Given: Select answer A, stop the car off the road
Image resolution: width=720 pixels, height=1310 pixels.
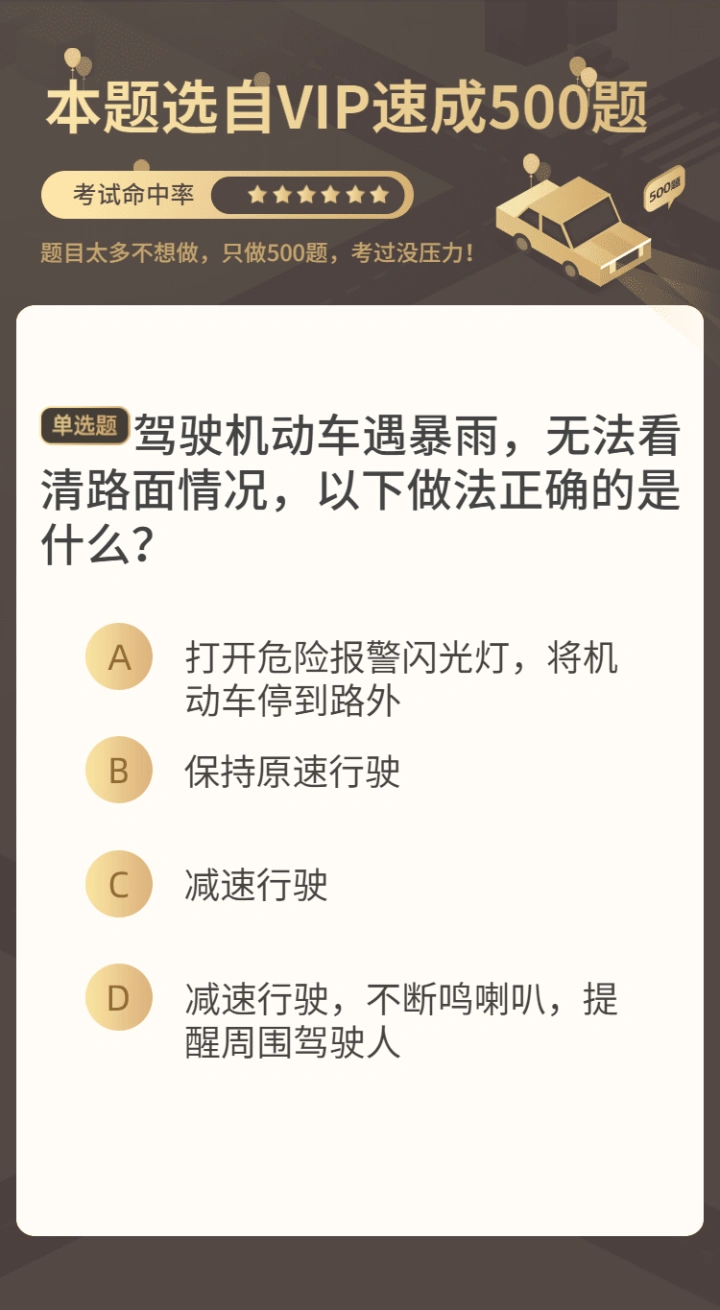Looking at the screenshot, I should tap(119, 658).
